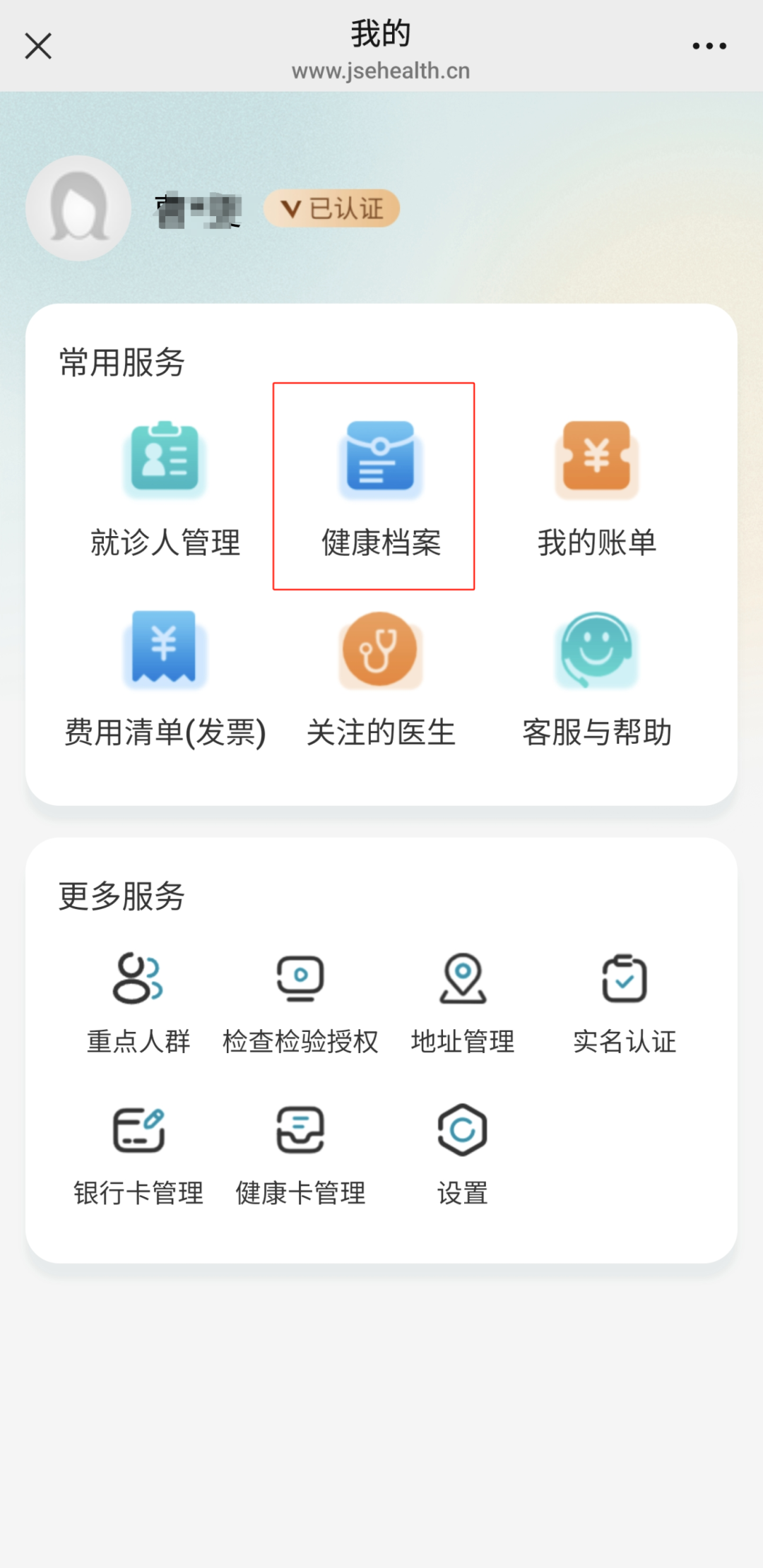View 我的账单 my bills
763x1568 pixels.
tap(597, 487)
